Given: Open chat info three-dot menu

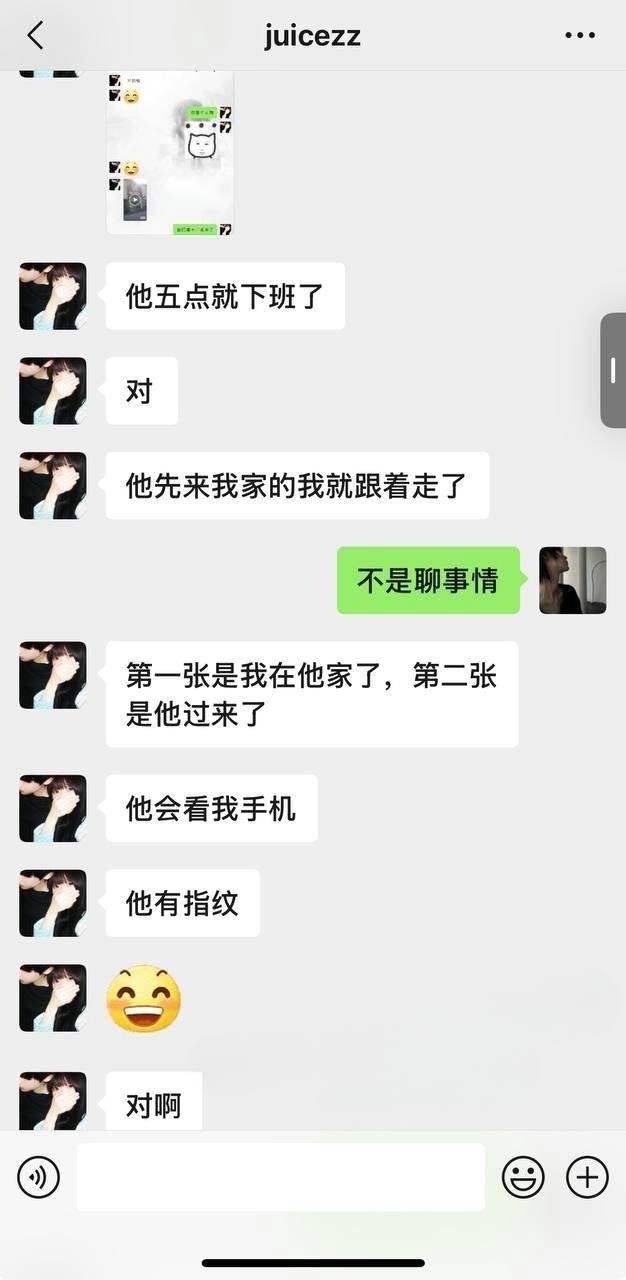Looking at the screenshot, I should [x=580, y=36].
